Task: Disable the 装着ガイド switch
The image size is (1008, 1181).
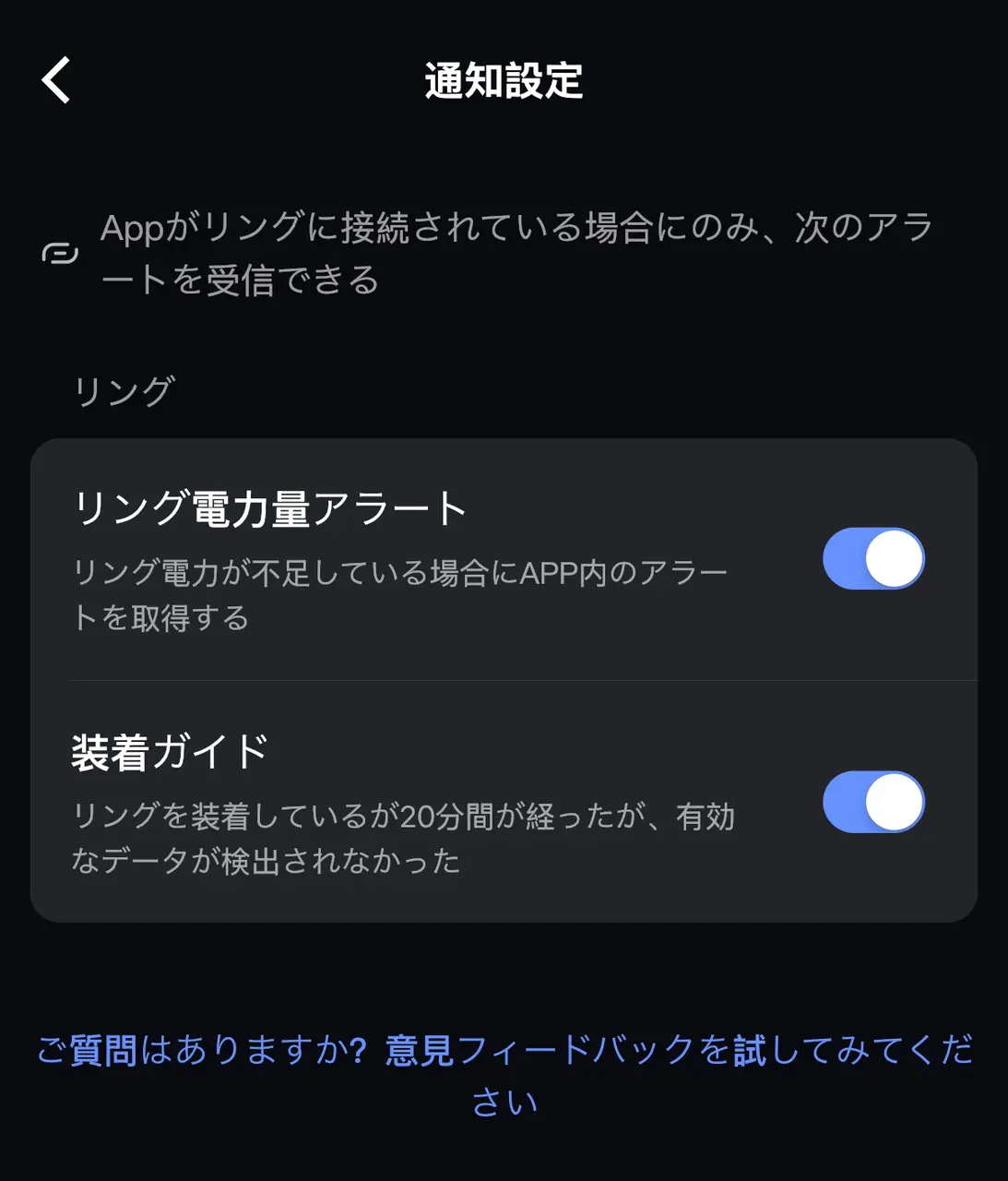Action: tap(872, 803)
